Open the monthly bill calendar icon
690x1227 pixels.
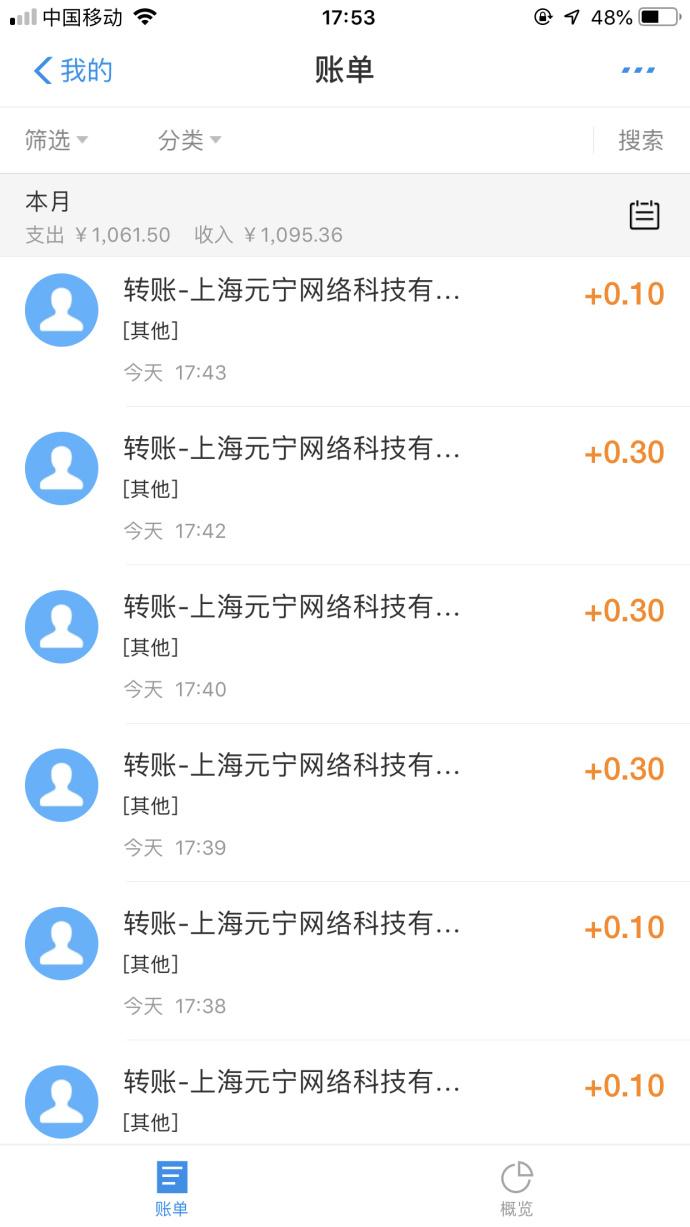(x=644, y=215)
